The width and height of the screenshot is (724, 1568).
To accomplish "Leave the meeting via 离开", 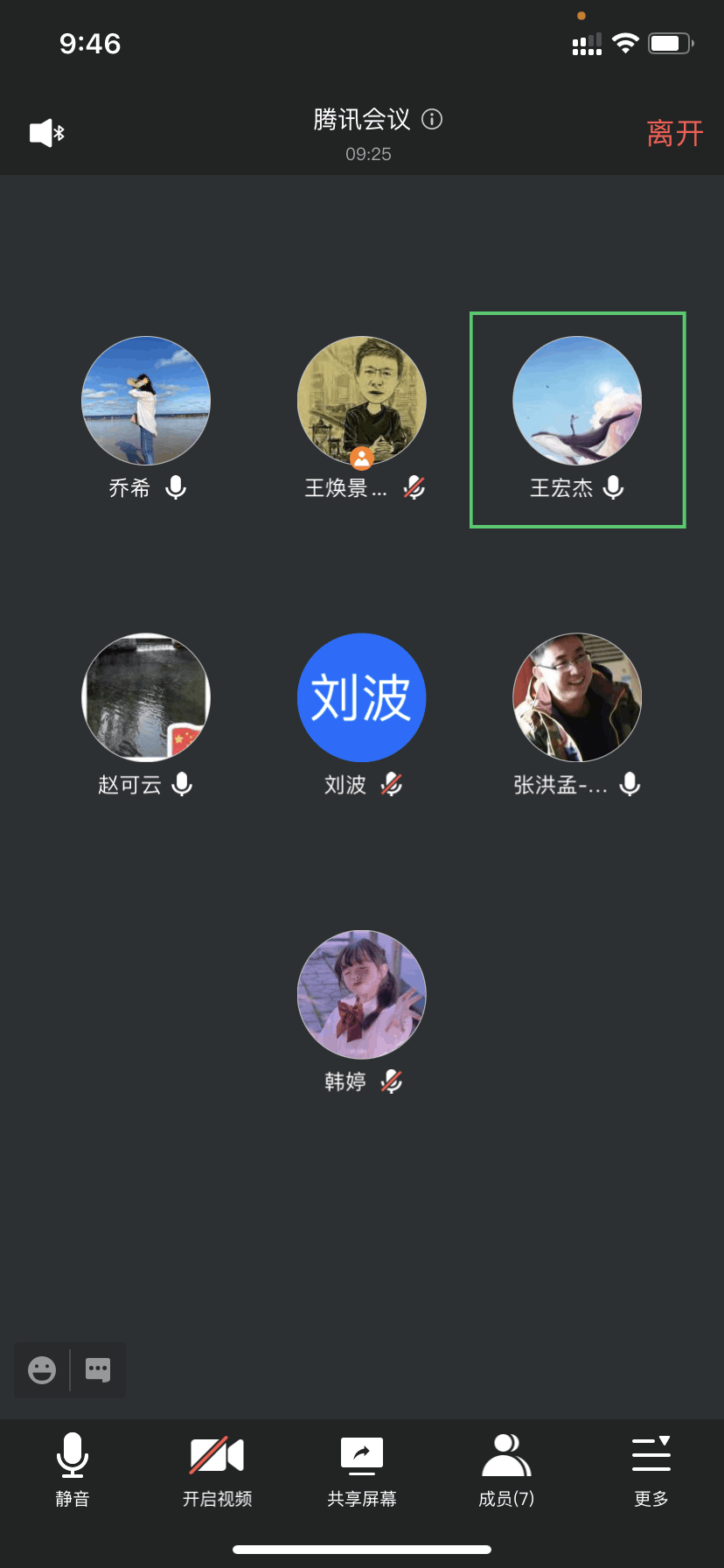I will pyautogui.click(x=674, y=134).
